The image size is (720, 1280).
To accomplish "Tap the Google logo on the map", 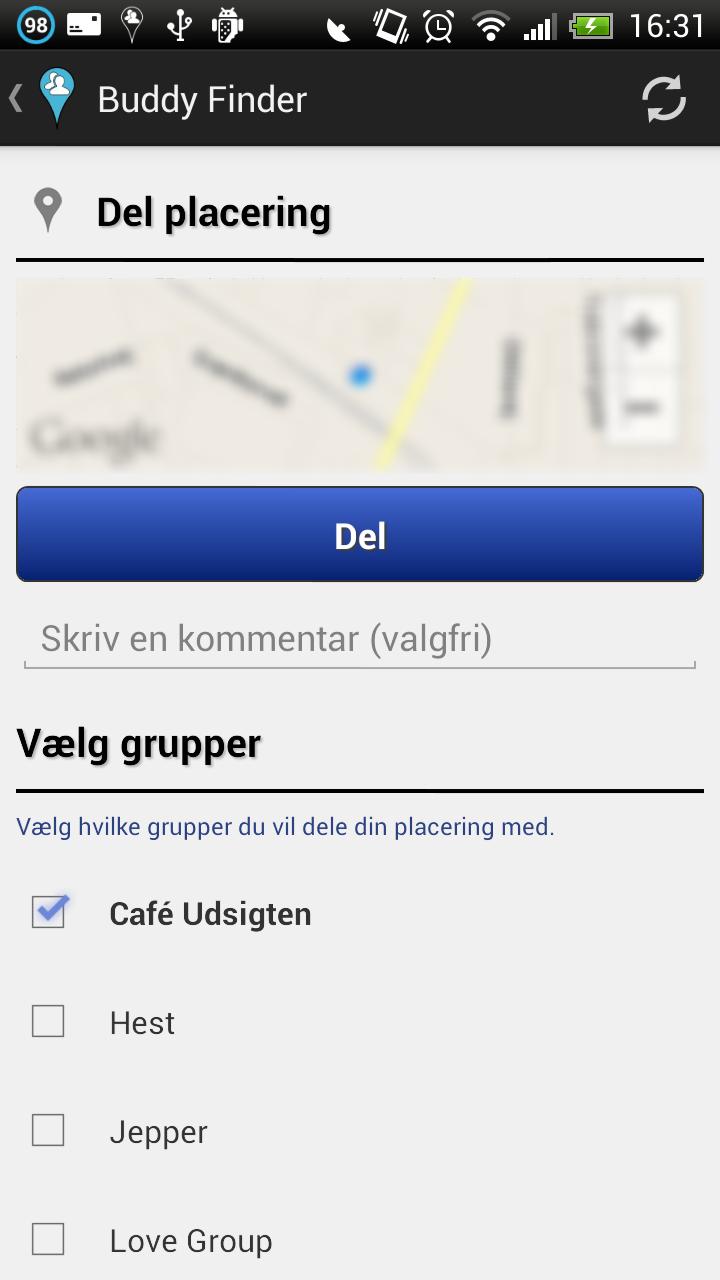I will click(94, 434).
